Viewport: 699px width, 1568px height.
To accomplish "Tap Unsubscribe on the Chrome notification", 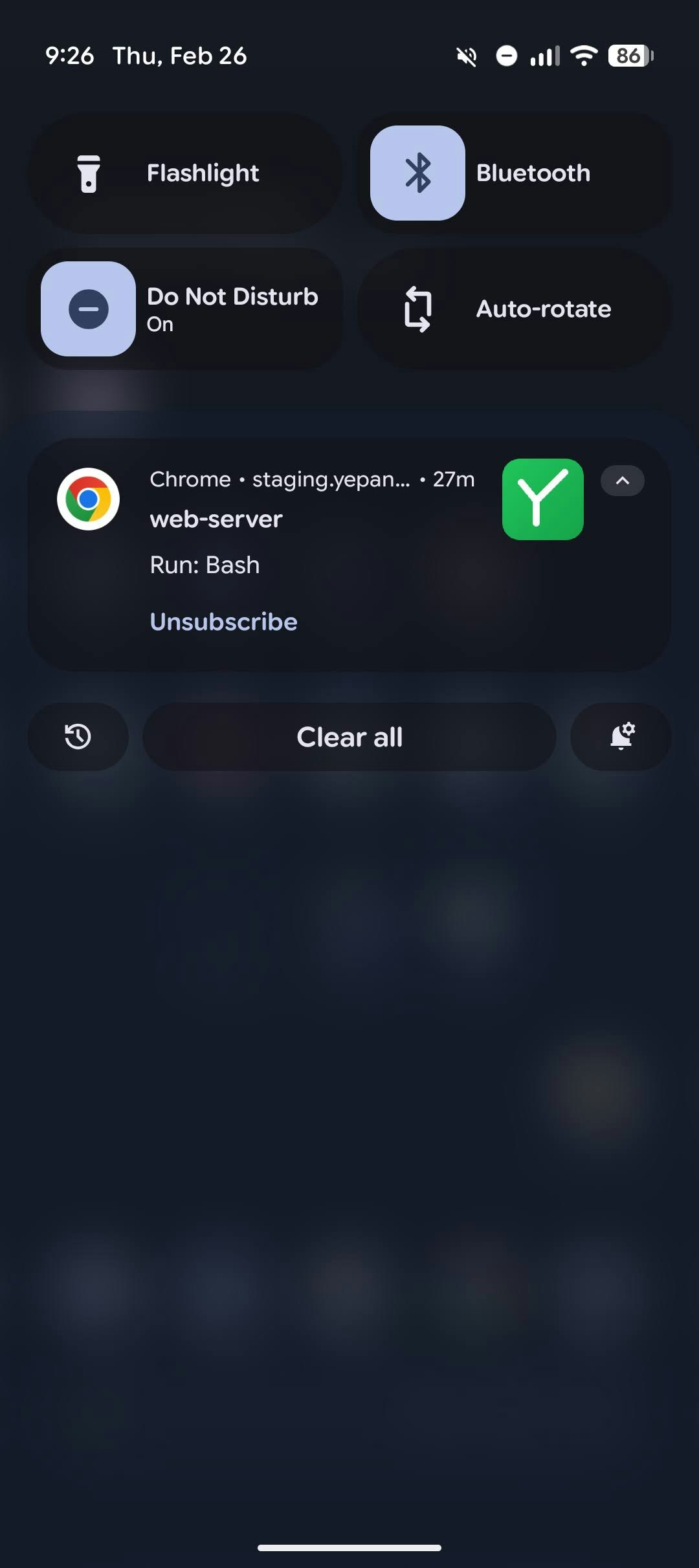I will pyautogui.click(x=224, y=622).
